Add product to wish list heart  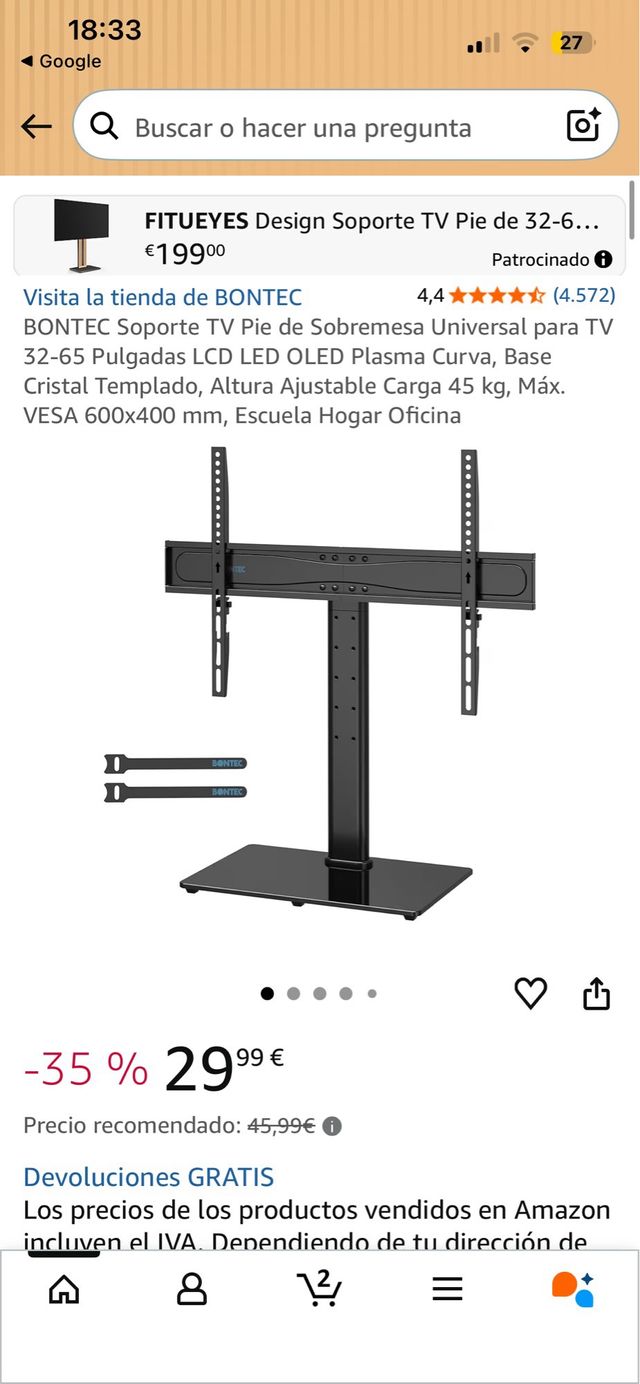pyautogui.click(x=530, y=993)
